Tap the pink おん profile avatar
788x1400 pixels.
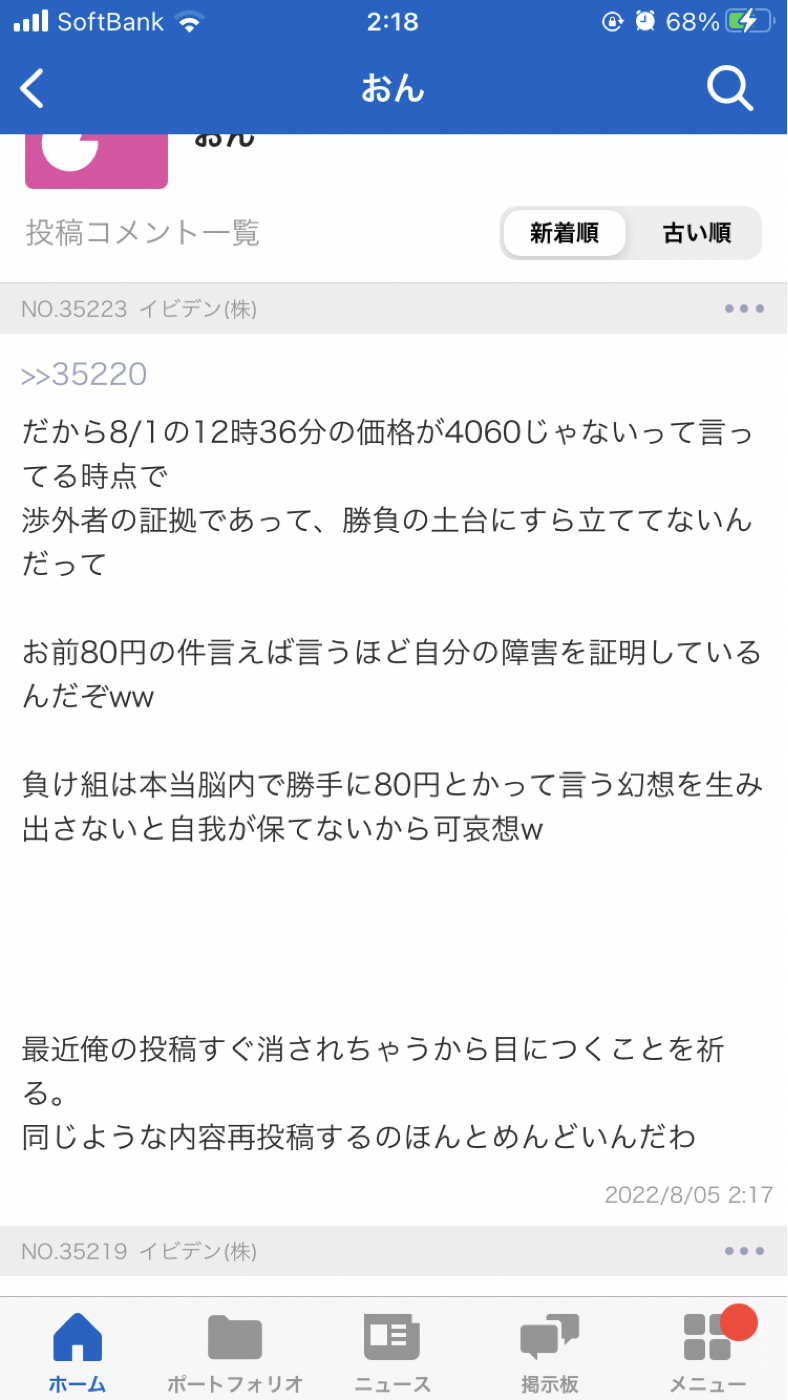click(96, 157)
